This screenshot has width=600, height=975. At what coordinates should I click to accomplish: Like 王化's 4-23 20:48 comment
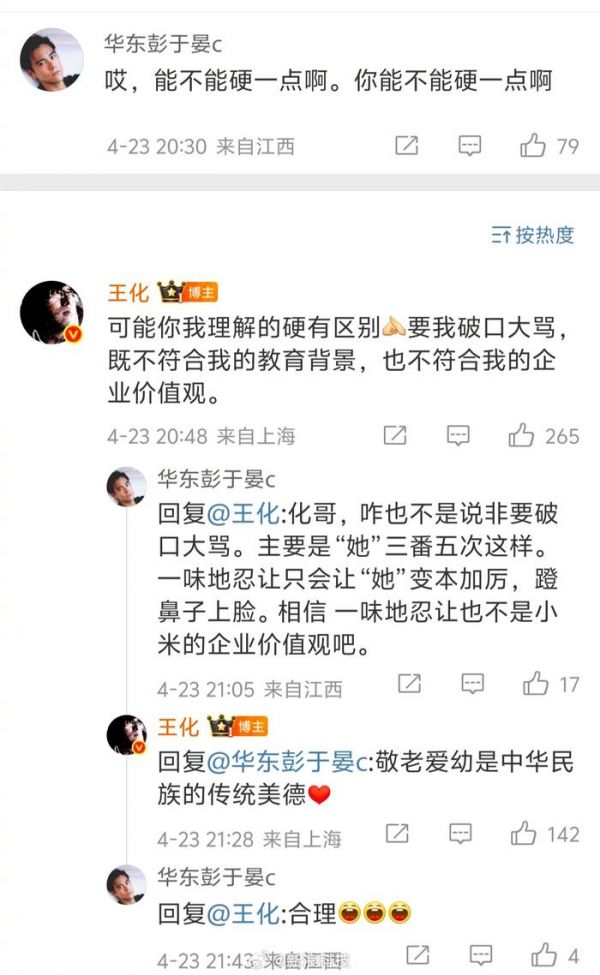pyautogui.click(x=522, y=435)
